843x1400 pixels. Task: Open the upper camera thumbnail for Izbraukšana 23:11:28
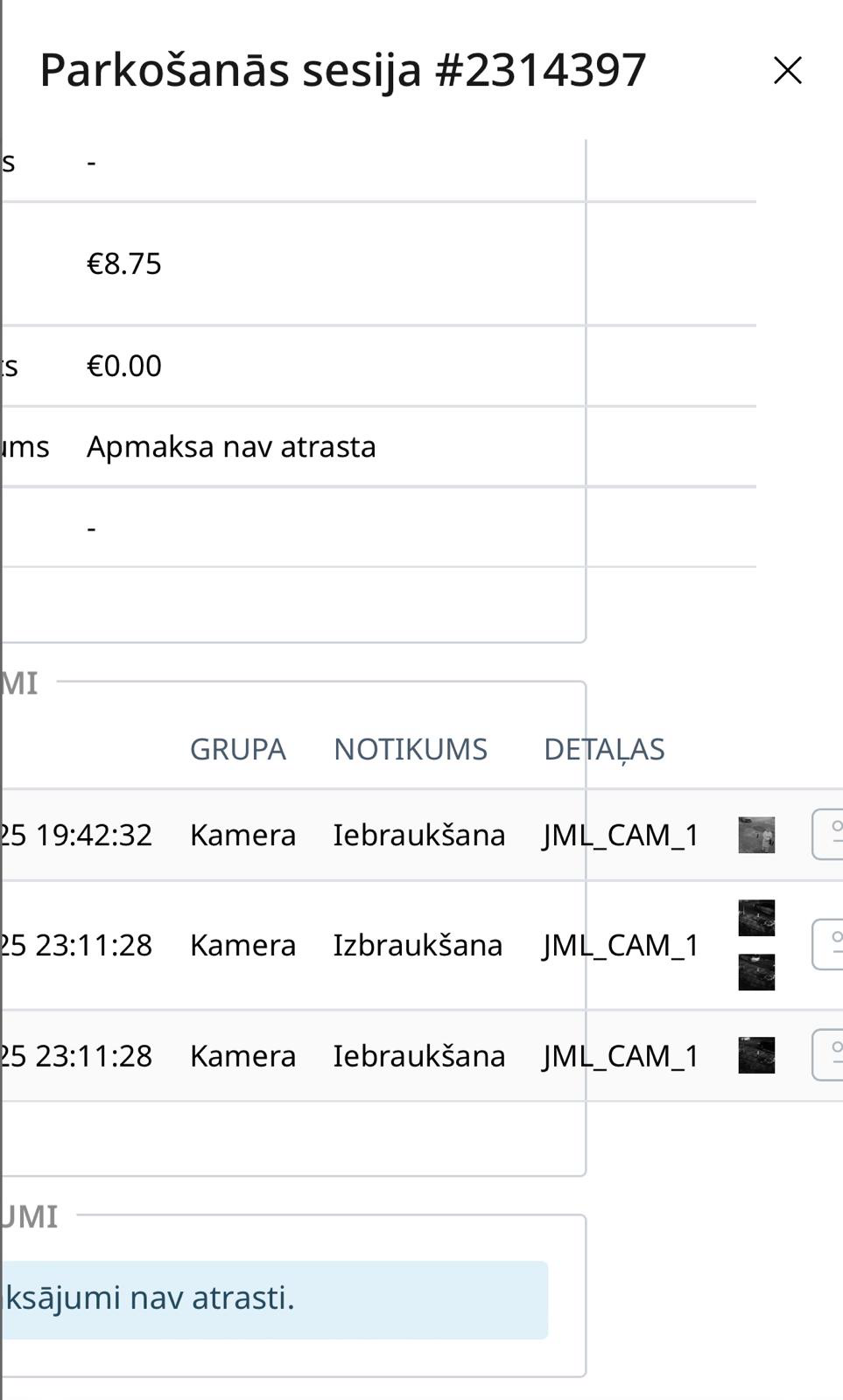point(756,918)
